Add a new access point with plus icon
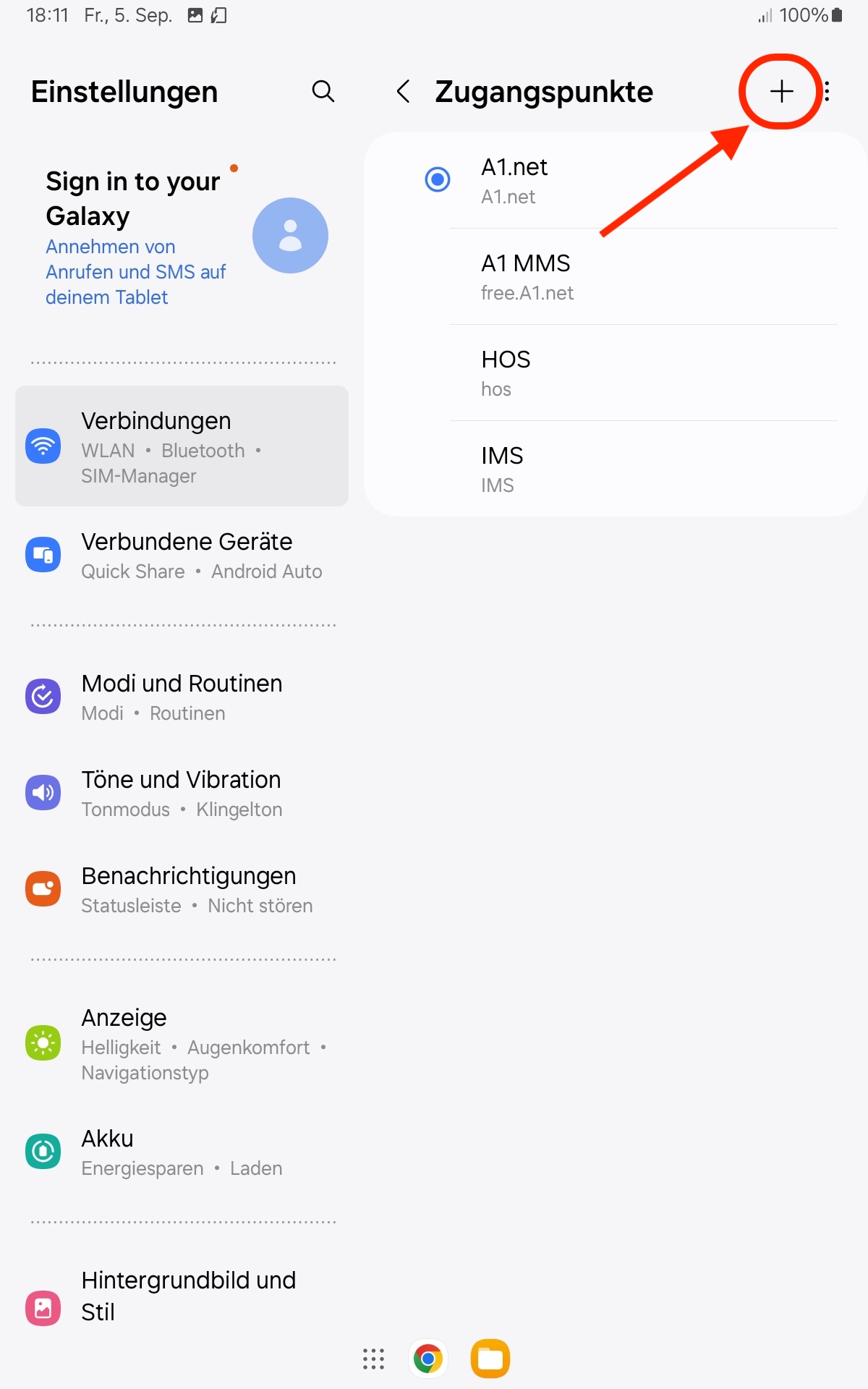868x1389 pixels. pos(781,92)
